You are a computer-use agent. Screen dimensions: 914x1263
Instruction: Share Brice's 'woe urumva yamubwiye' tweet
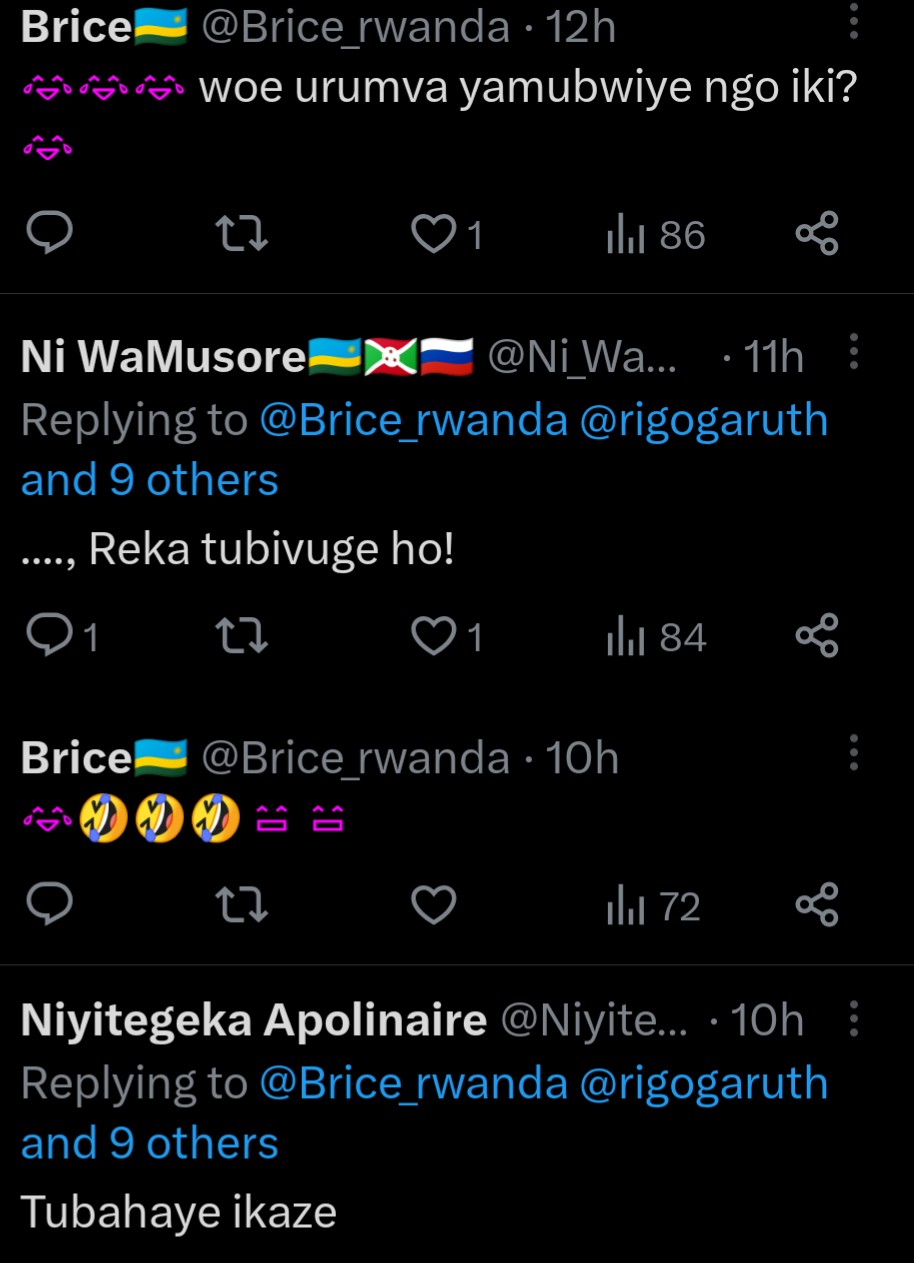[817, 235]
